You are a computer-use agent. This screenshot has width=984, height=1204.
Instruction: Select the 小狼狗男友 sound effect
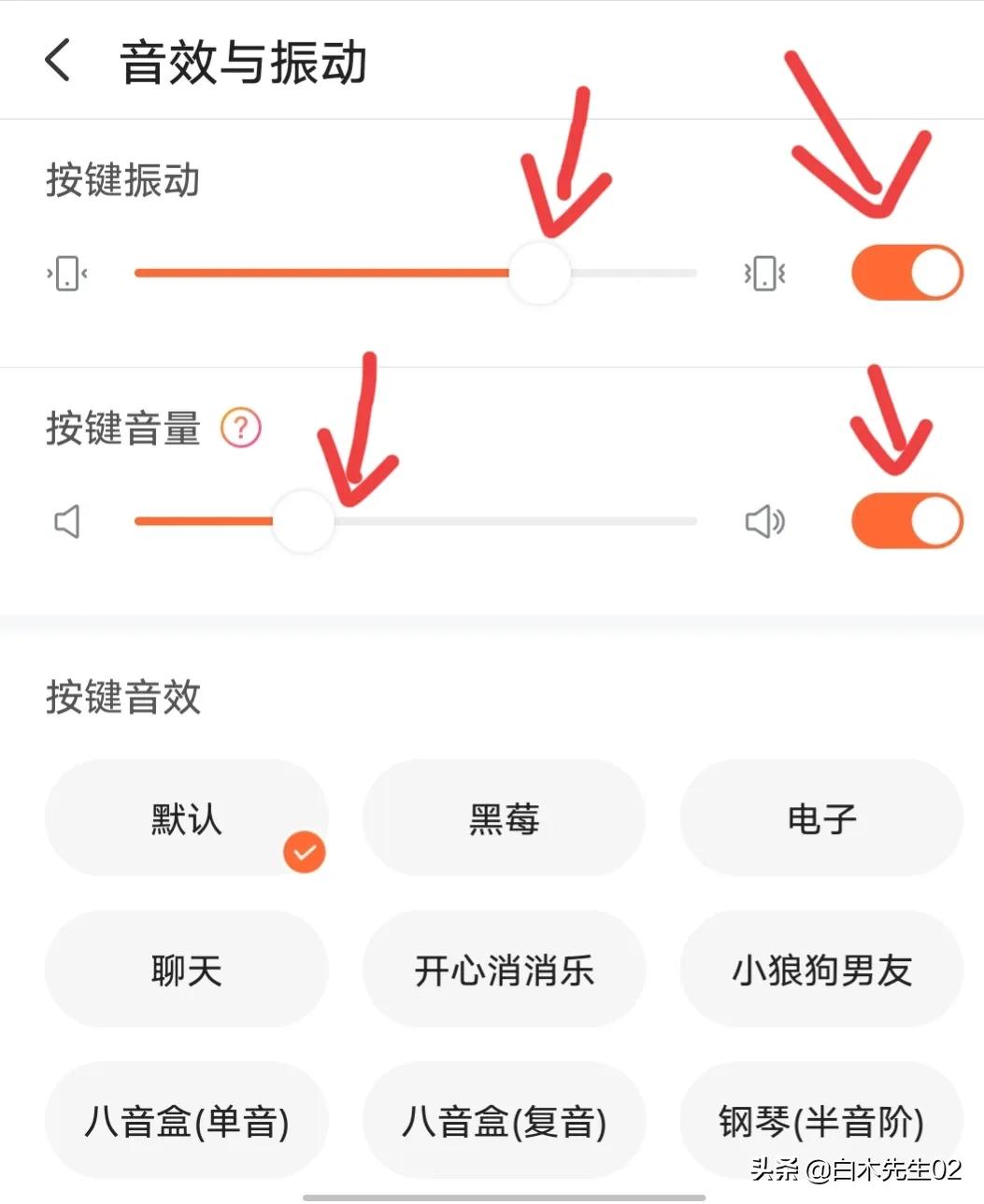click(x=820, y=970)
